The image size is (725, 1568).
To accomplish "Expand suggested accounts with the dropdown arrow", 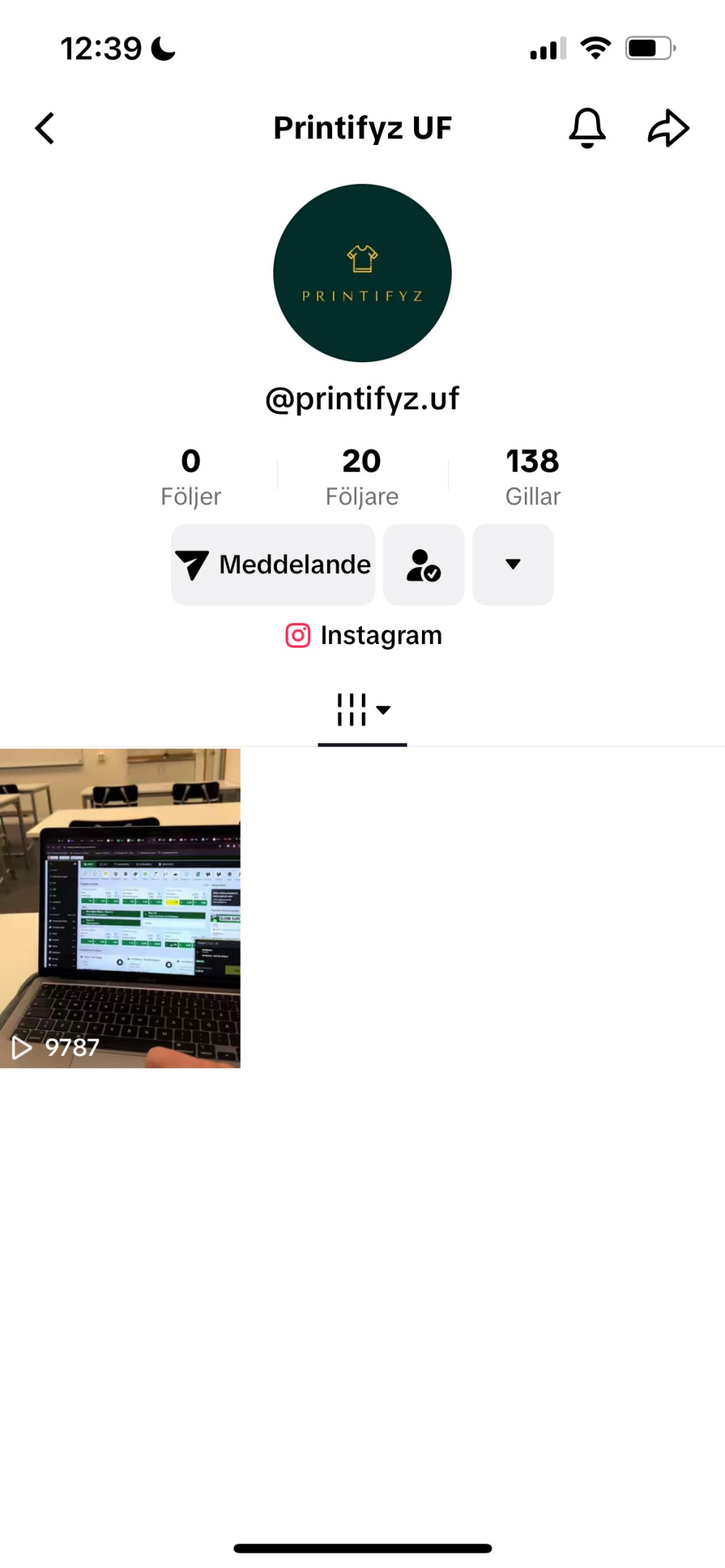I will [513, 564].
